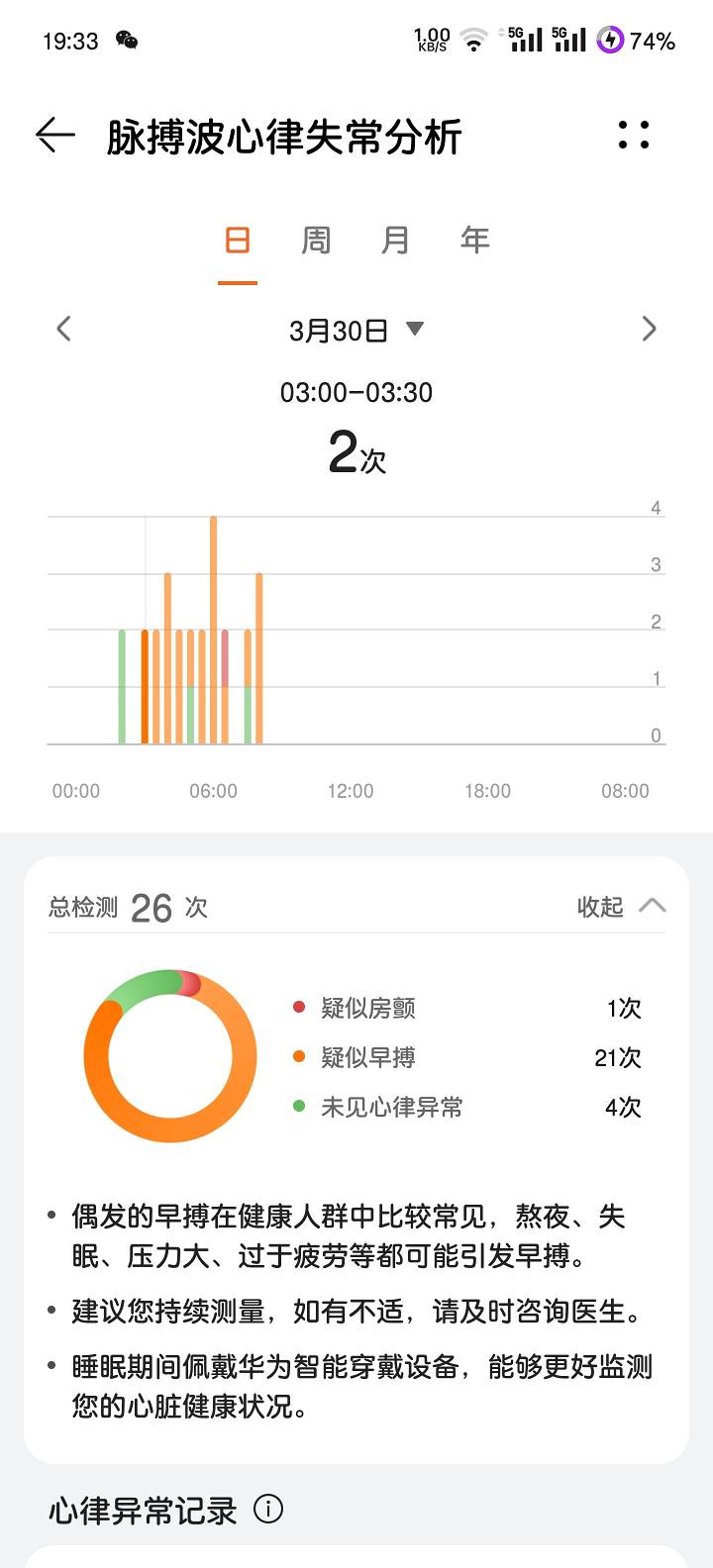Select the 日 (day) tab
The height and width of the screenshot is (1568, 713).
click(x=238, y=241)
